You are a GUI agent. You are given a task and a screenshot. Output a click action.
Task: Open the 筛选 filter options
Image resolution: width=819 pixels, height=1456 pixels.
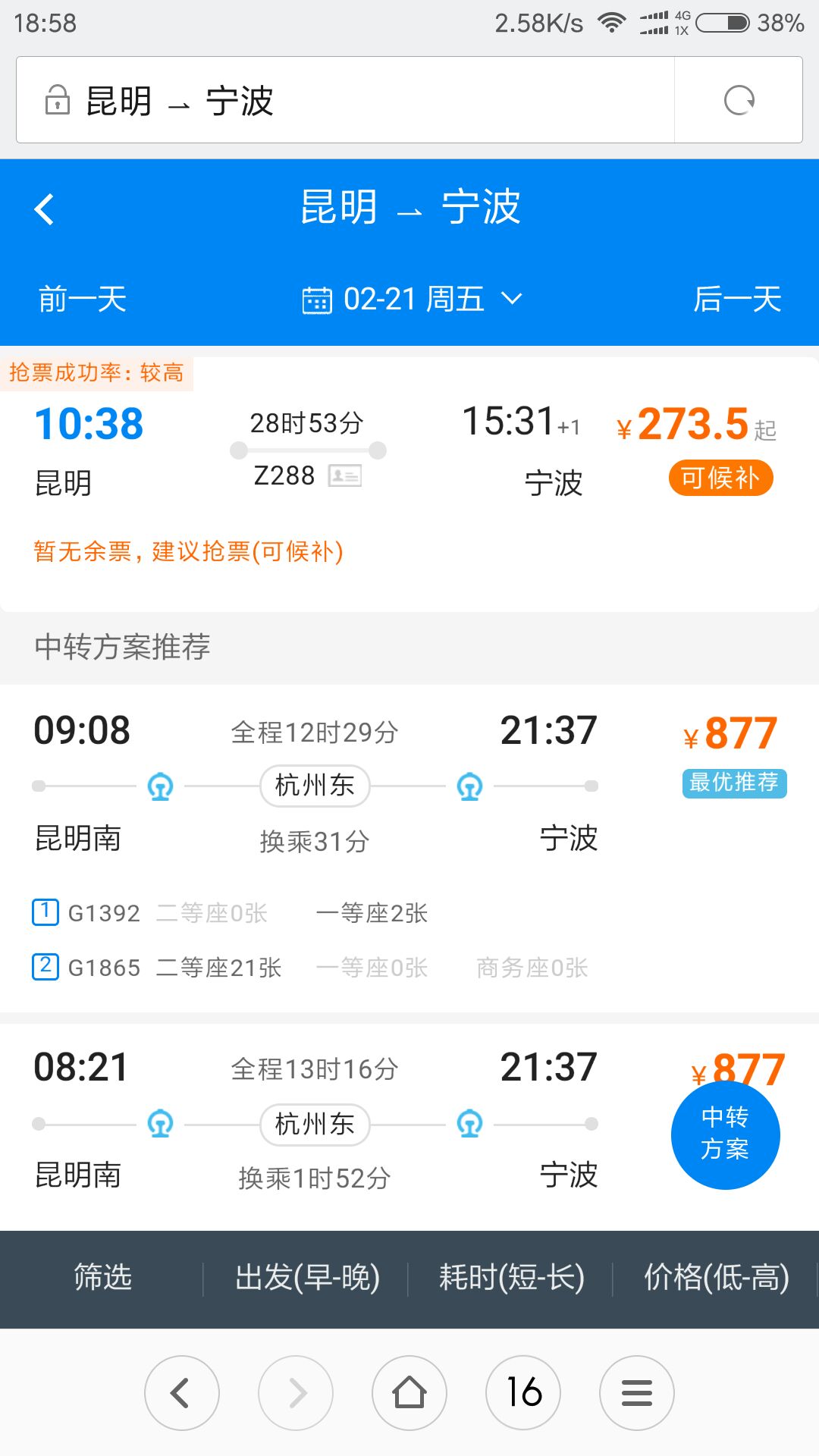click(x=102, y=1278)
